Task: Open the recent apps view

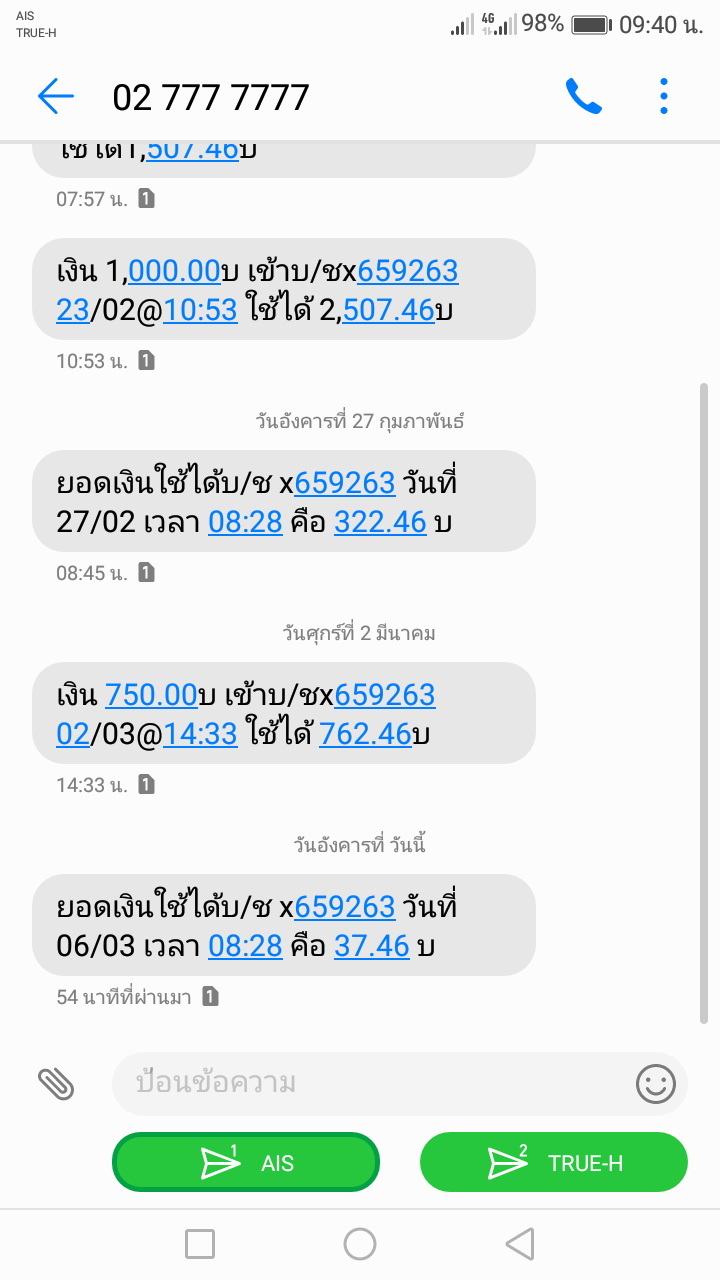Action: click(x=200, y=1244)
